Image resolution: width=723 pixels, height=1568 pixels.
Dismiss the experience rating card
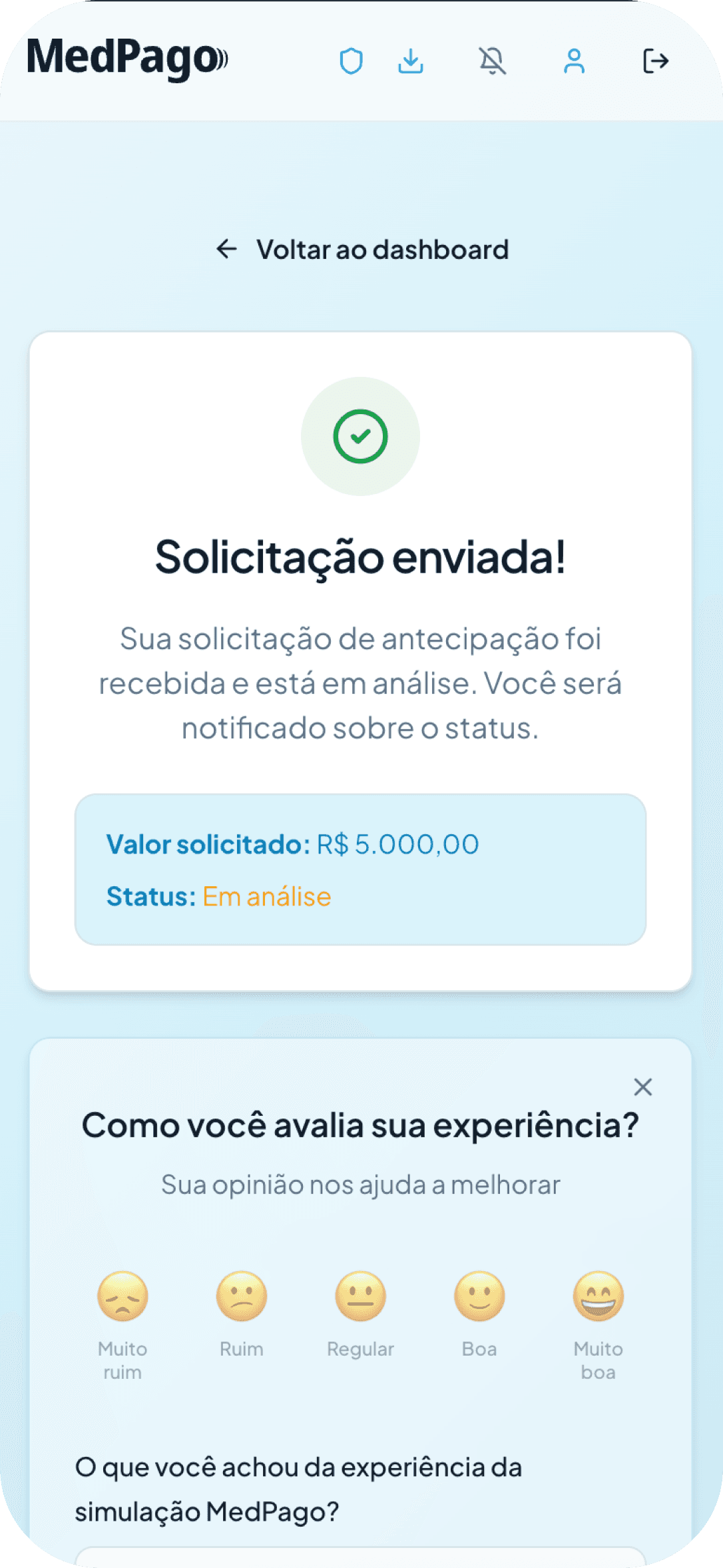(x=642, y=1087)
